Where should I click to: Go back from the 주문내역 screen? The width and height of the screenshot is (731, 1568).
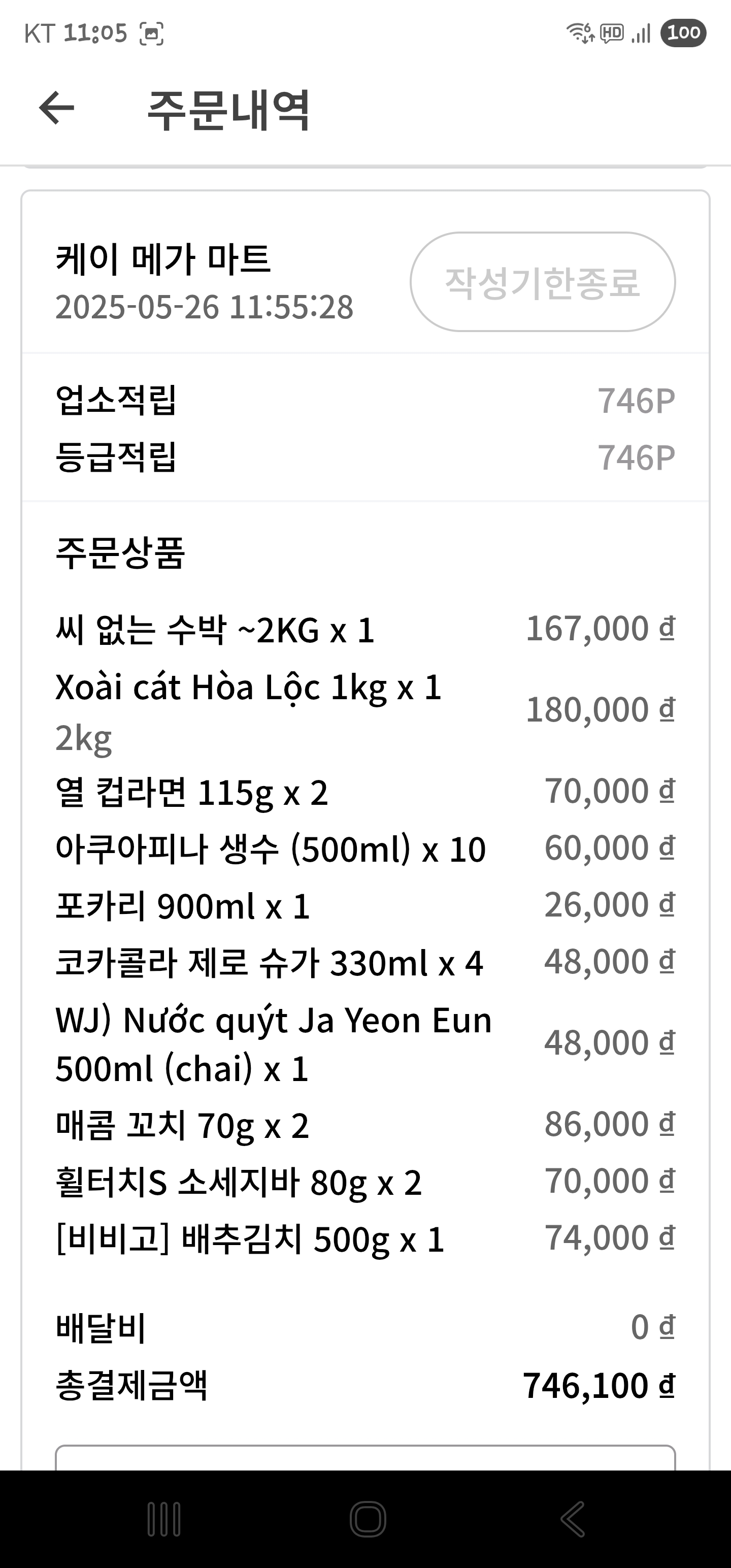point(56,108)
